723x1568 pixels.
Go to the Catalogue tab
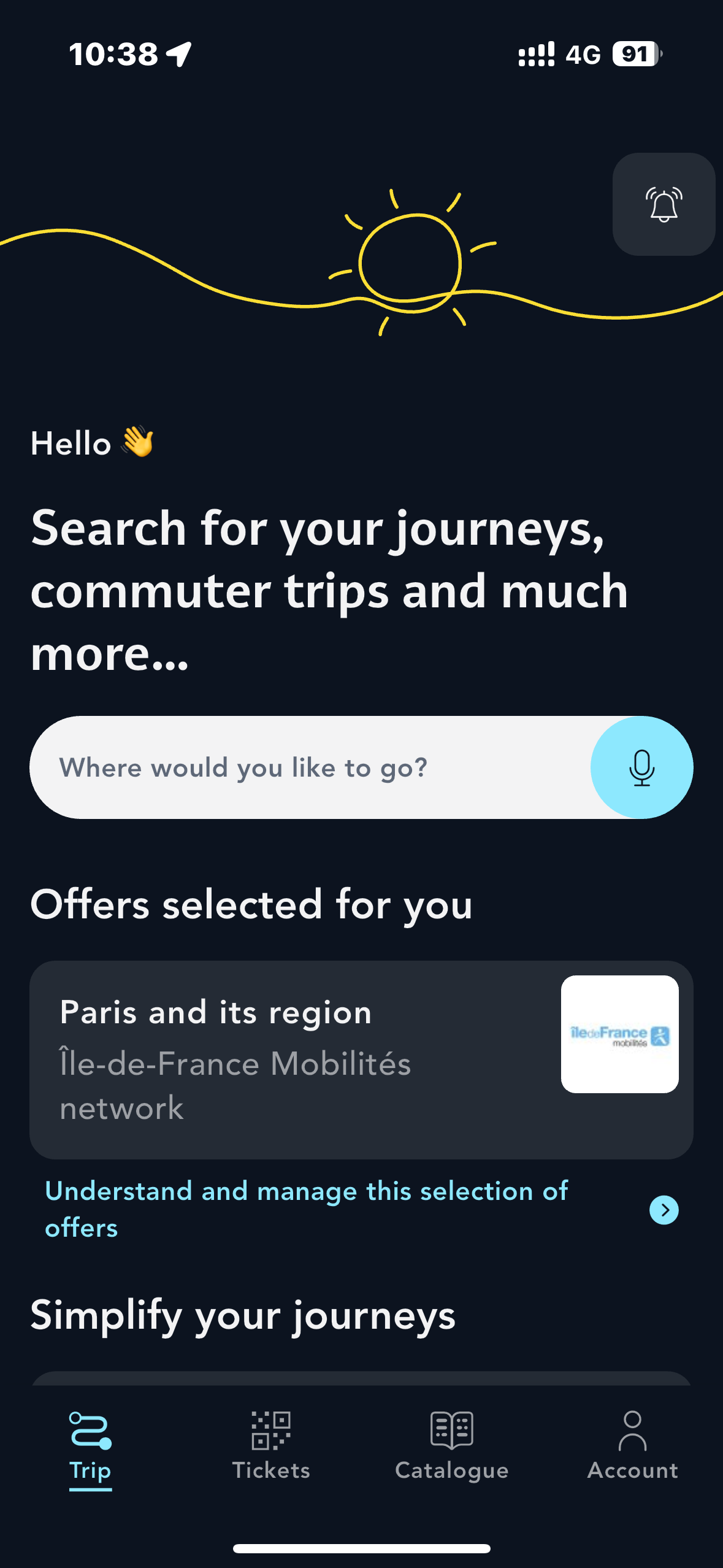452,1445
